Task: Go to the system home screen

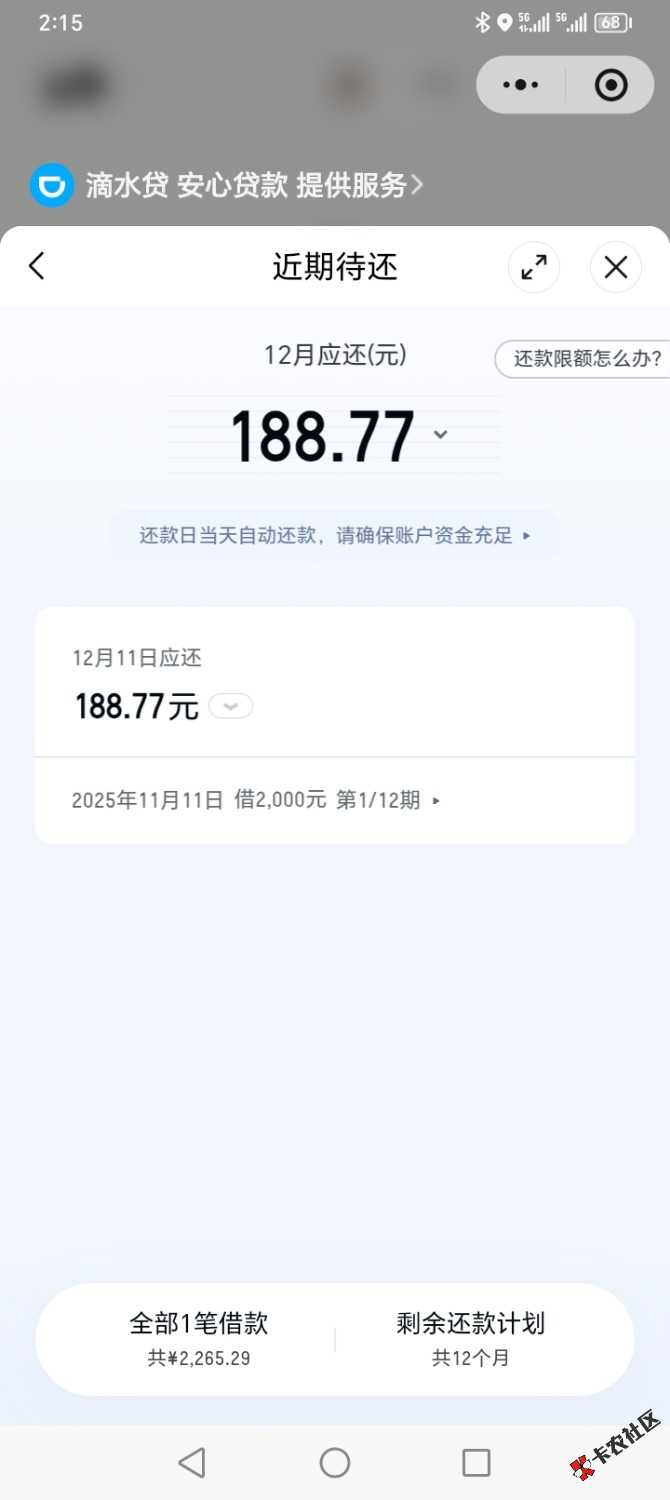Action: click(335, 1463)
